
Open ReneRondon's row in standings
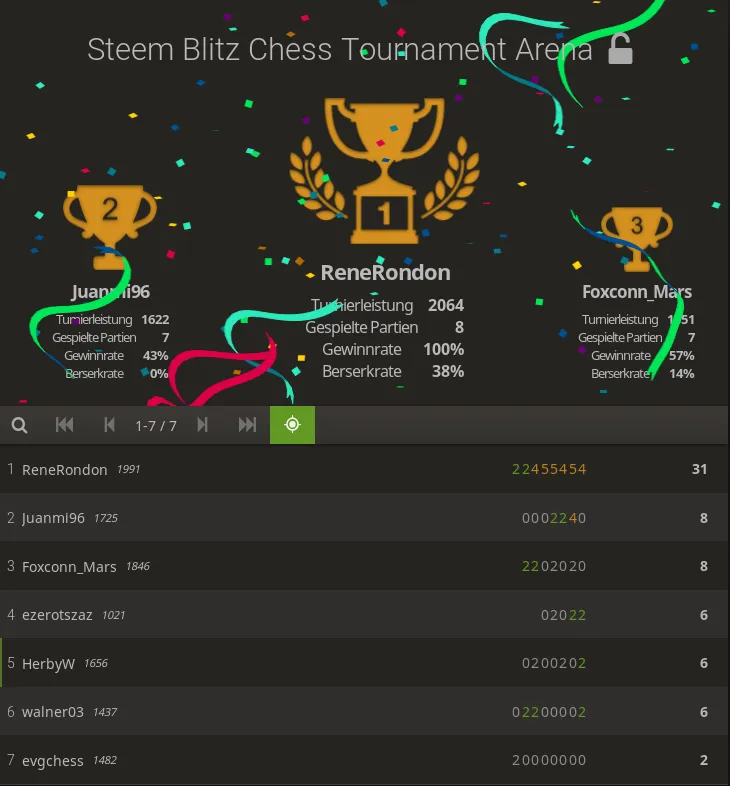coord(65,469)
